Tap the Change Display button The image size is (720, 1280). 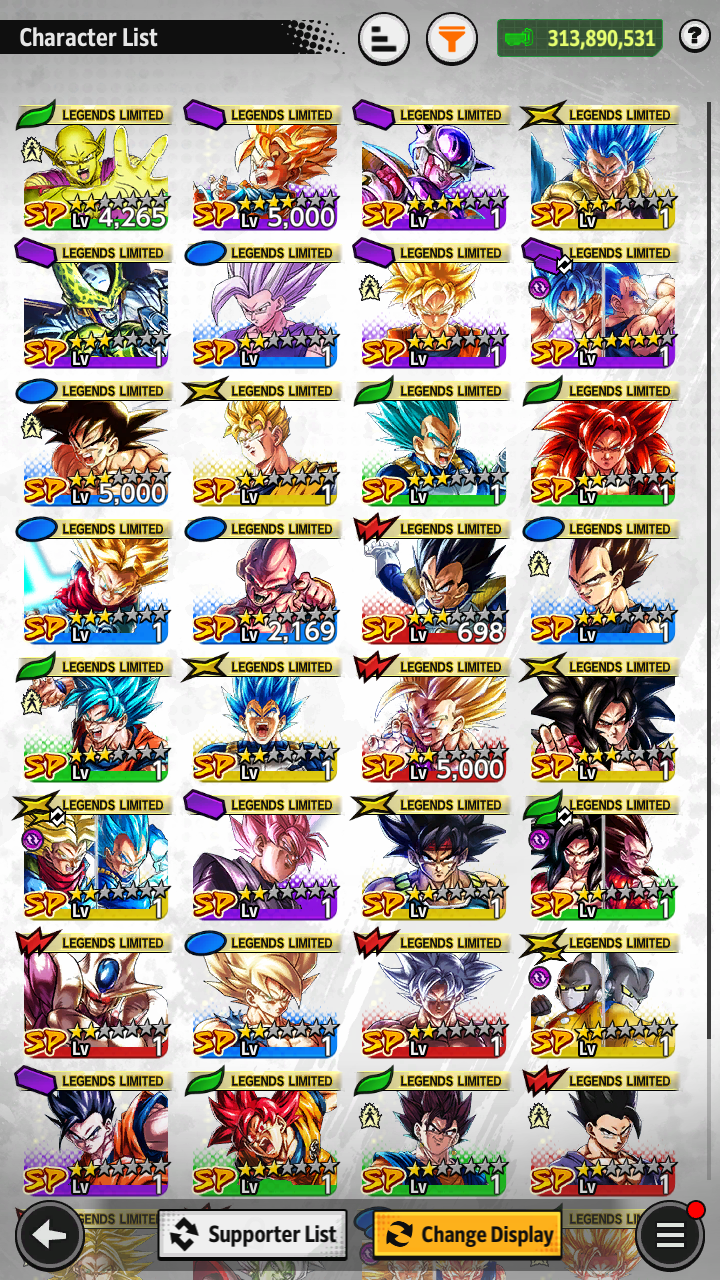pos(468,1234)
